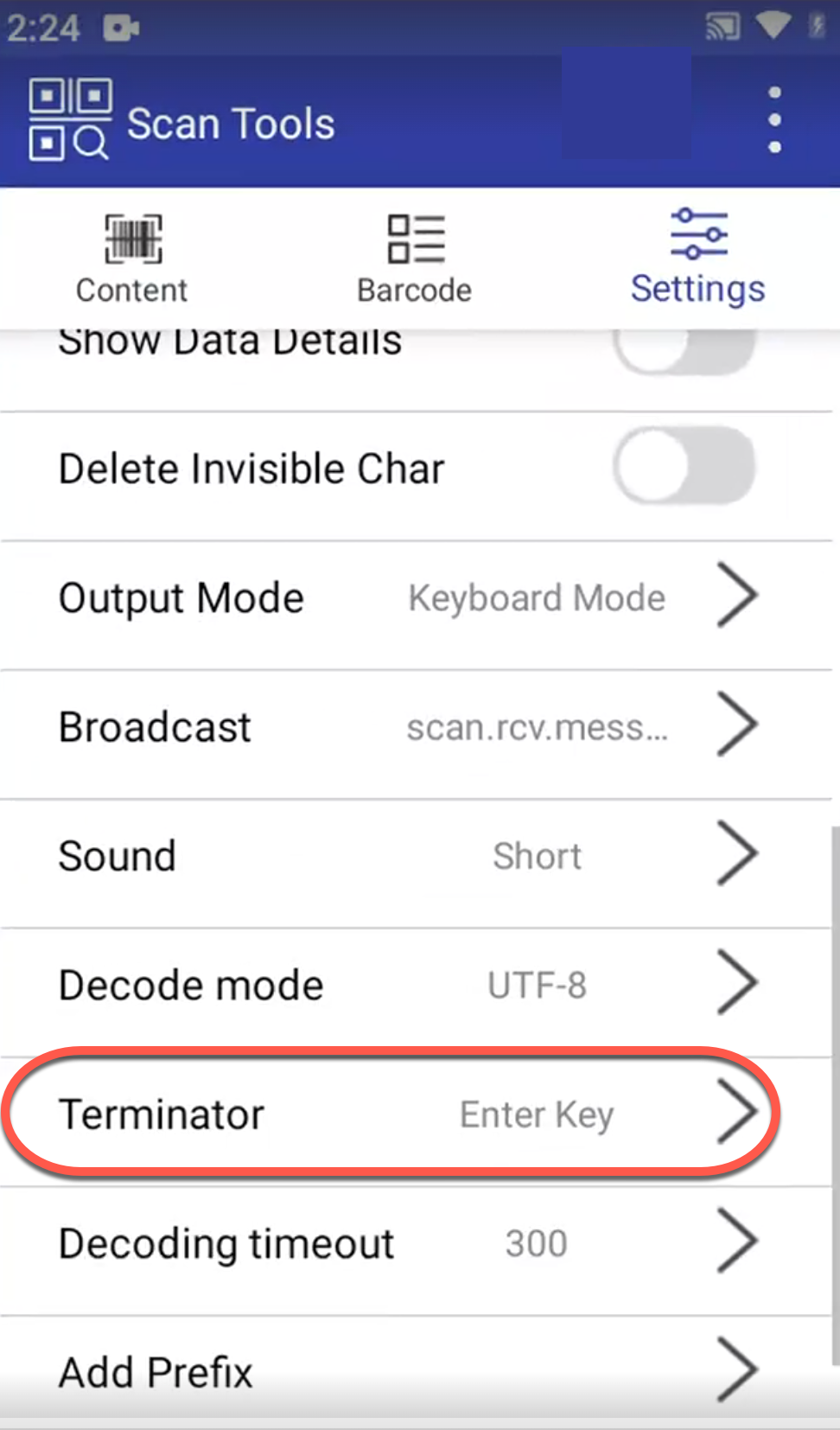
Task: Open the Add Prefix setting
Action: [x=415, y=1371]
